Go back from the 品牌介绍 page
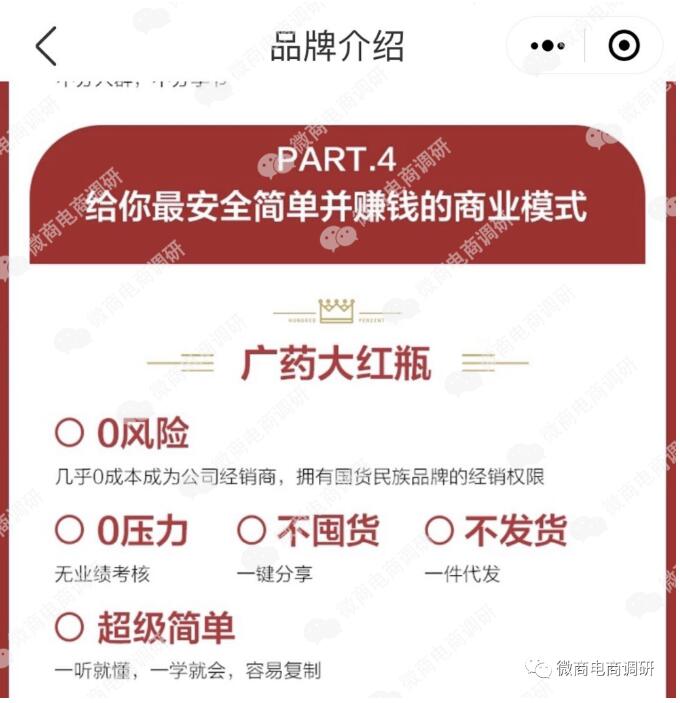The height and width of the screenshot is (703, 680). 46,46
